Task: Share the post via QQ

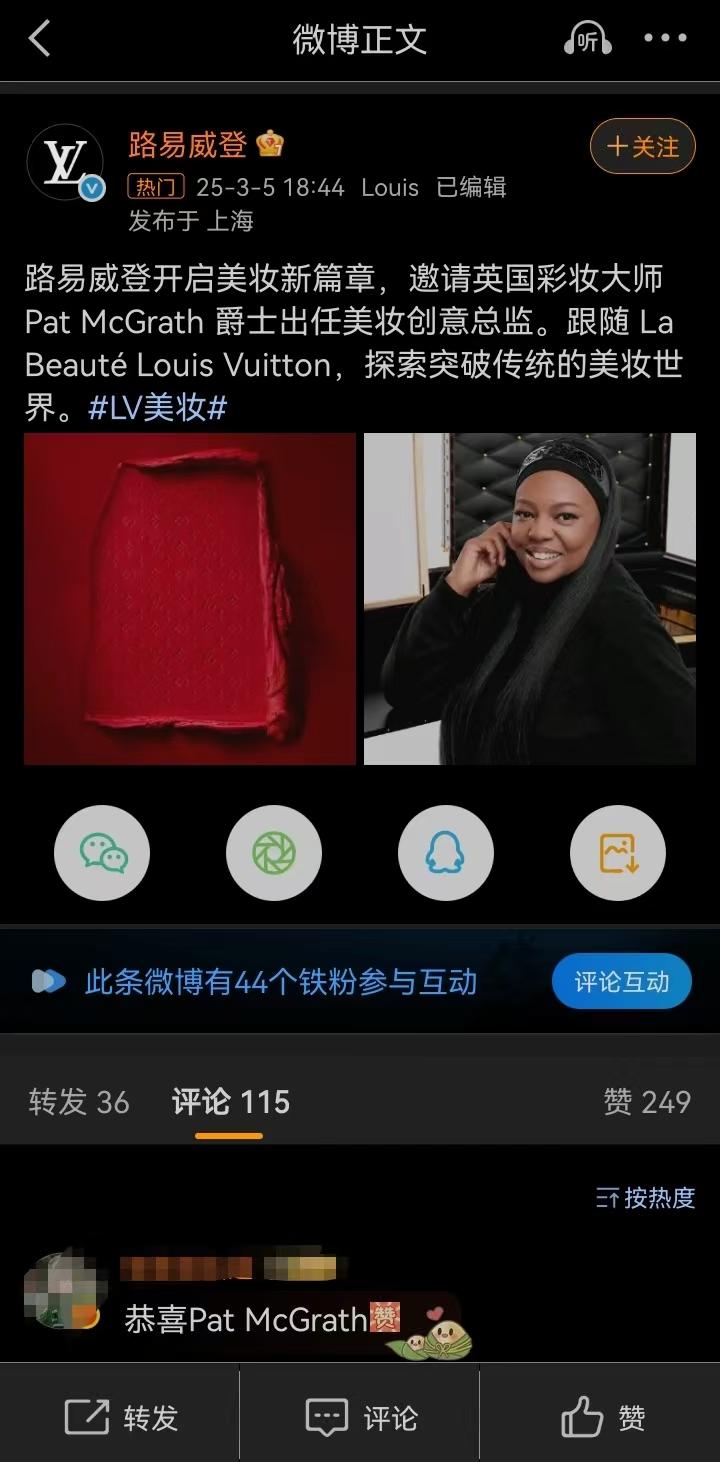Action: pos(446,853)
